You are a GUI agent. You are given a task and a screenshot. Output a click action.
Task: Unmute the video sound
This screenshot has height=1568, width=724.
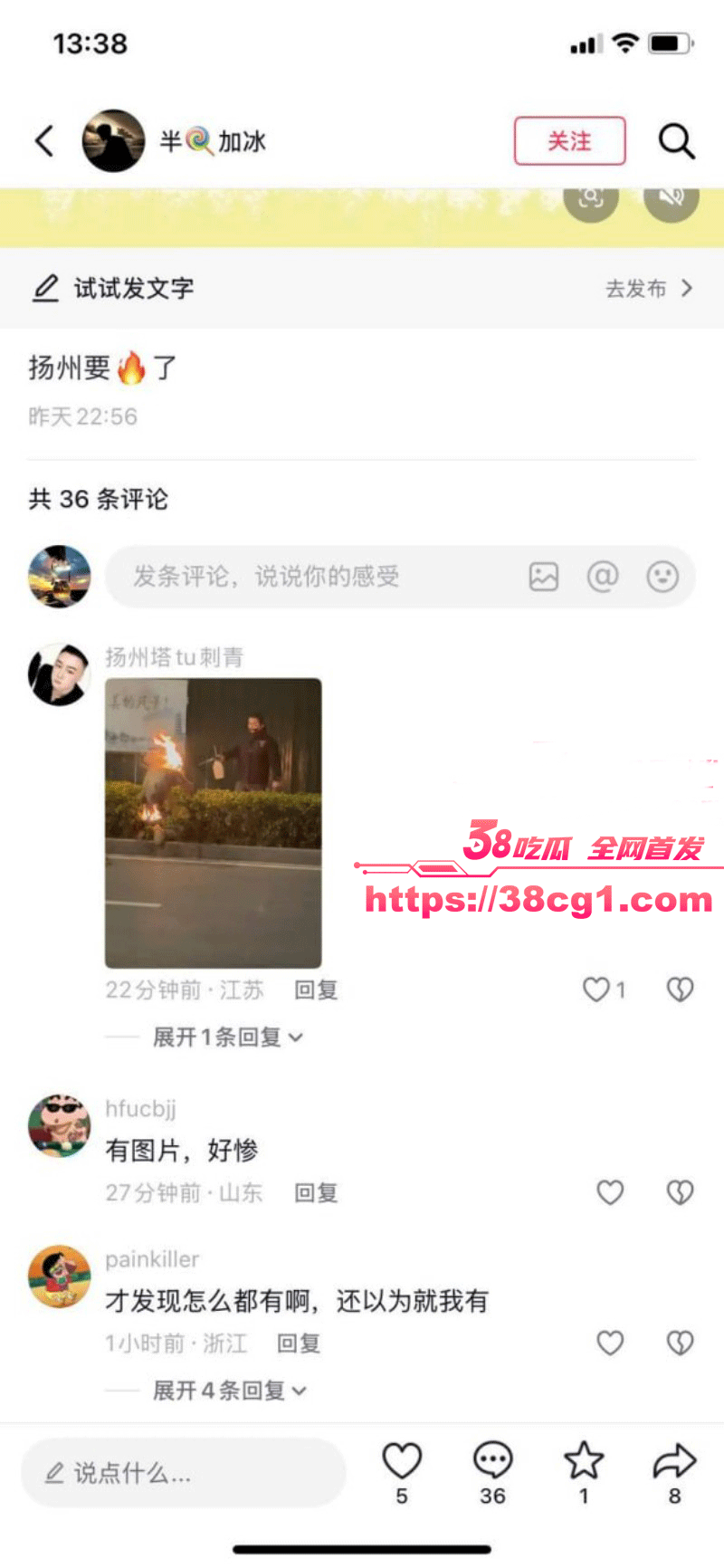[x=669, y=200]
